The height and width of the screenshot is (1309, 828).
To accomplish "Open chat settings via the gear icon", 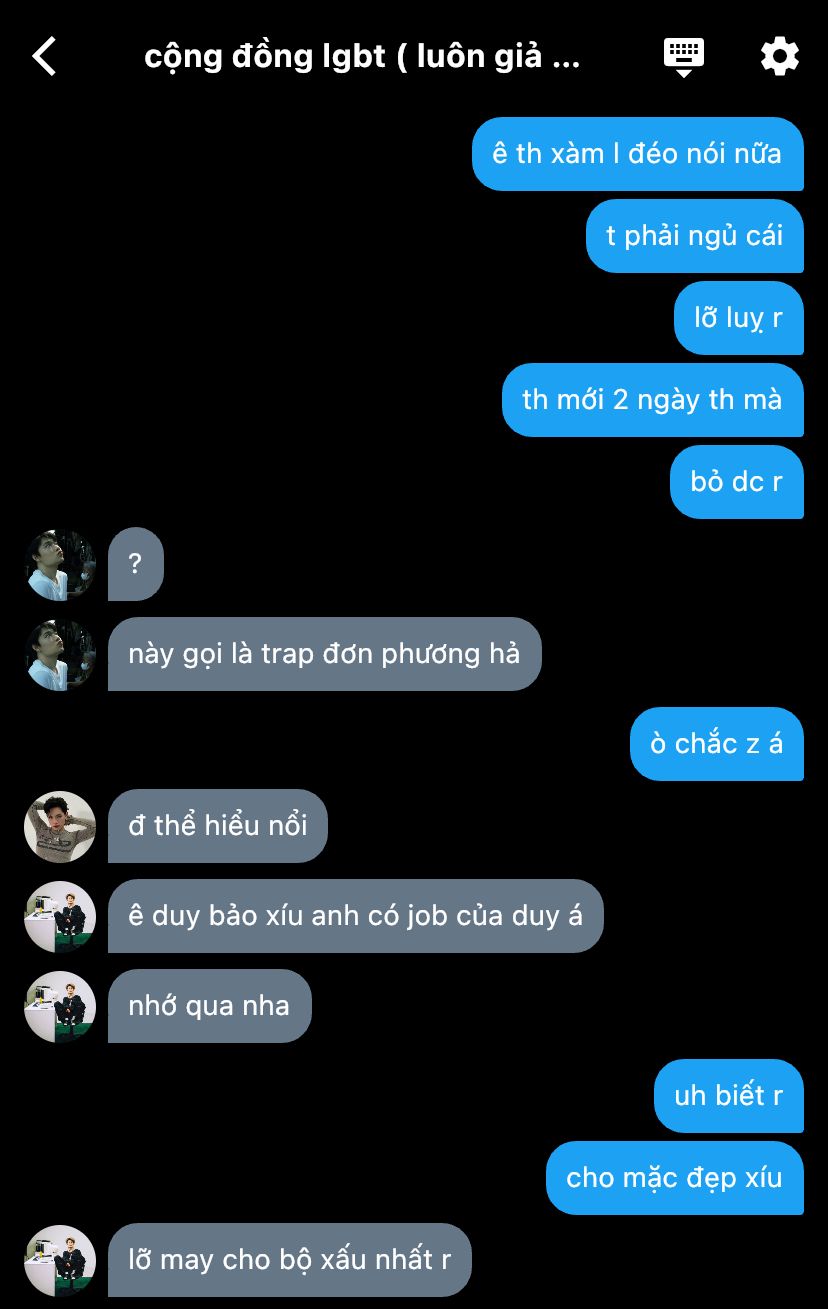I will pyautogui.click(x=780, y=56).
